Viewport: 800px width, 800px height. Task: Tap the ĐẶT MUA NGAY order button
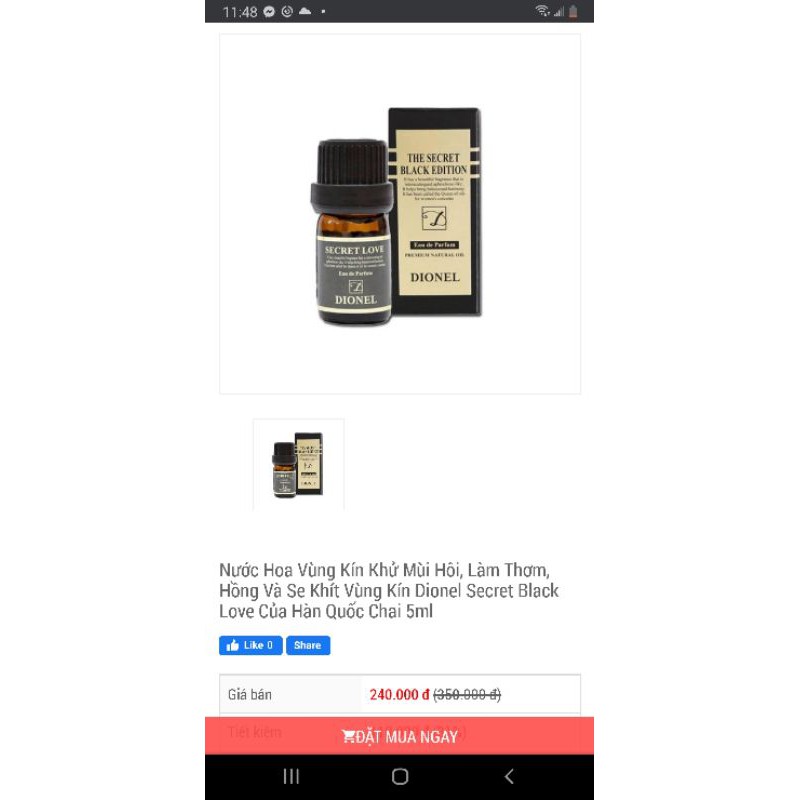pyautogui.click(x=400, y=737)
